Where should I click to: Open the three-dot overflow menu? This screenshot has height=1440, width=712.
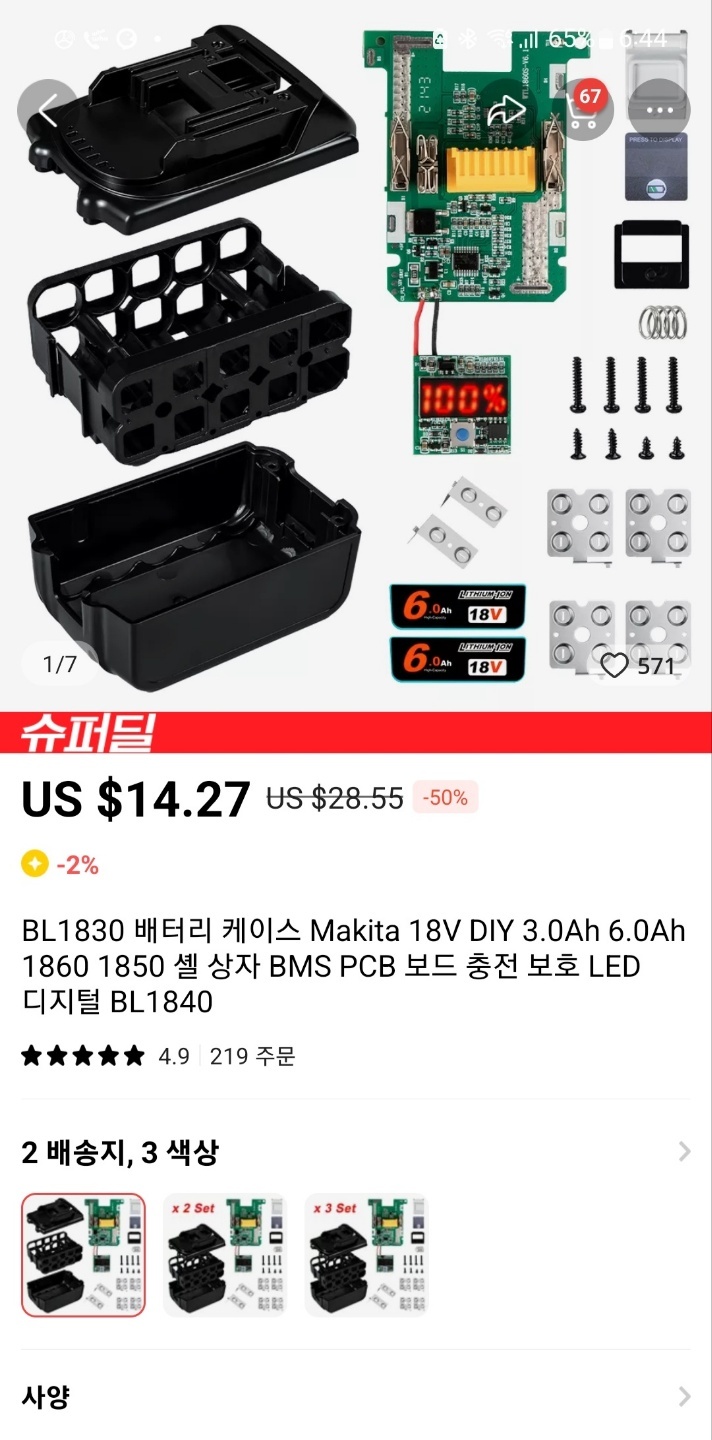[x=659, y=111]
